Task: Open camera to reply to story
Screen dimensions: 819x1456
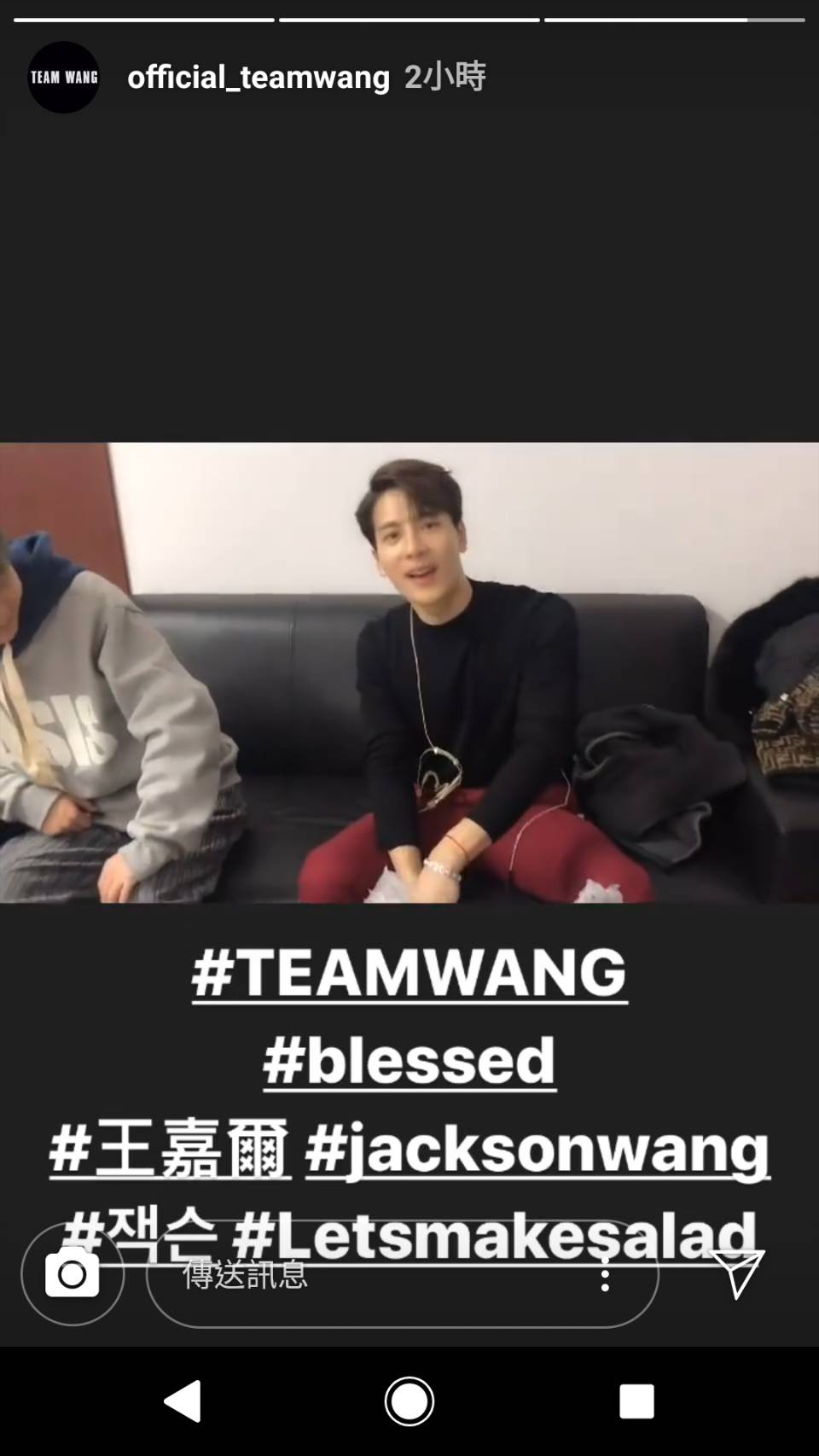Action: pyautogui.click(x=73, y=1274)
